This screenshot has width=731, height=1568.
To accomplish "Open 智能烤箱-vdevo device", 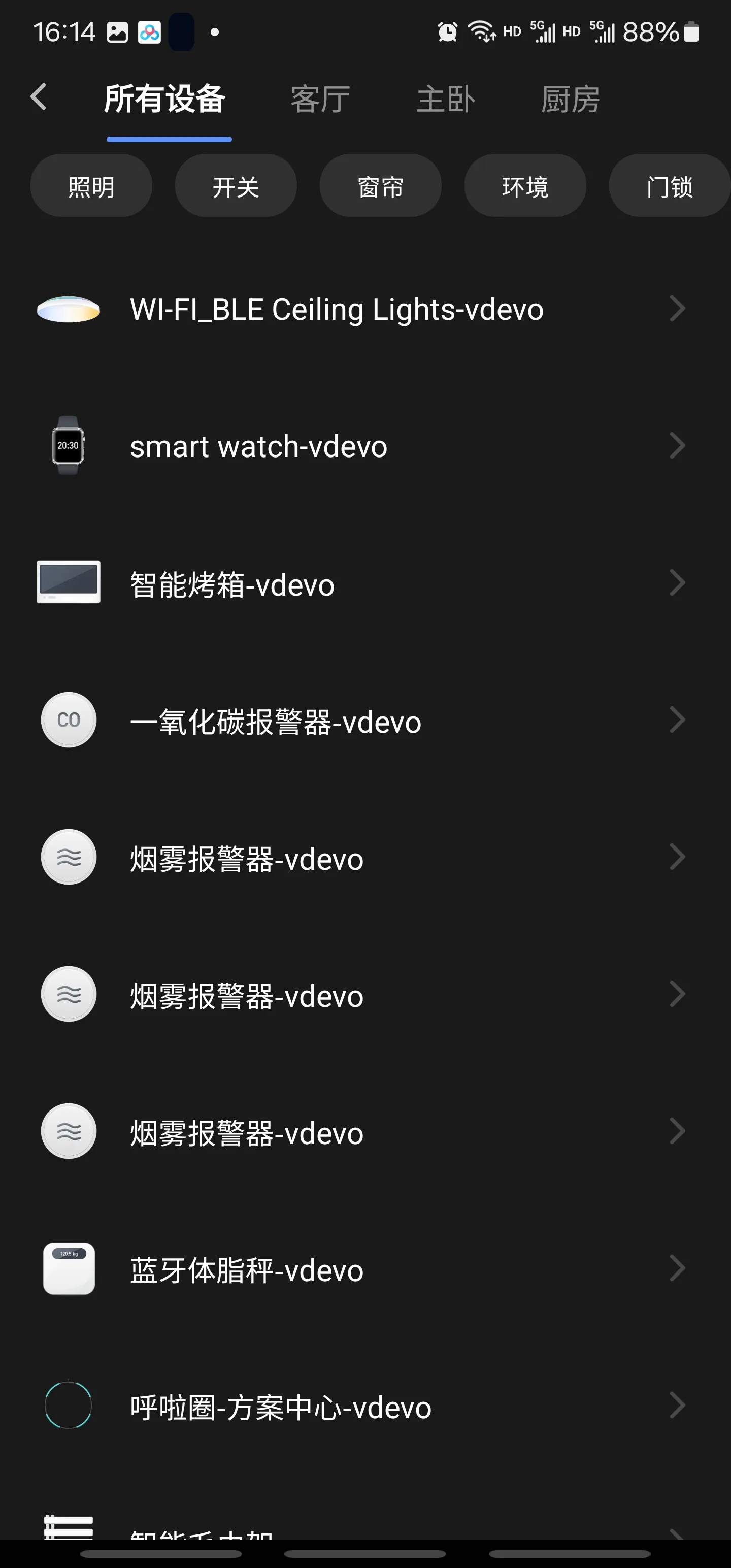I will (365, 584).
